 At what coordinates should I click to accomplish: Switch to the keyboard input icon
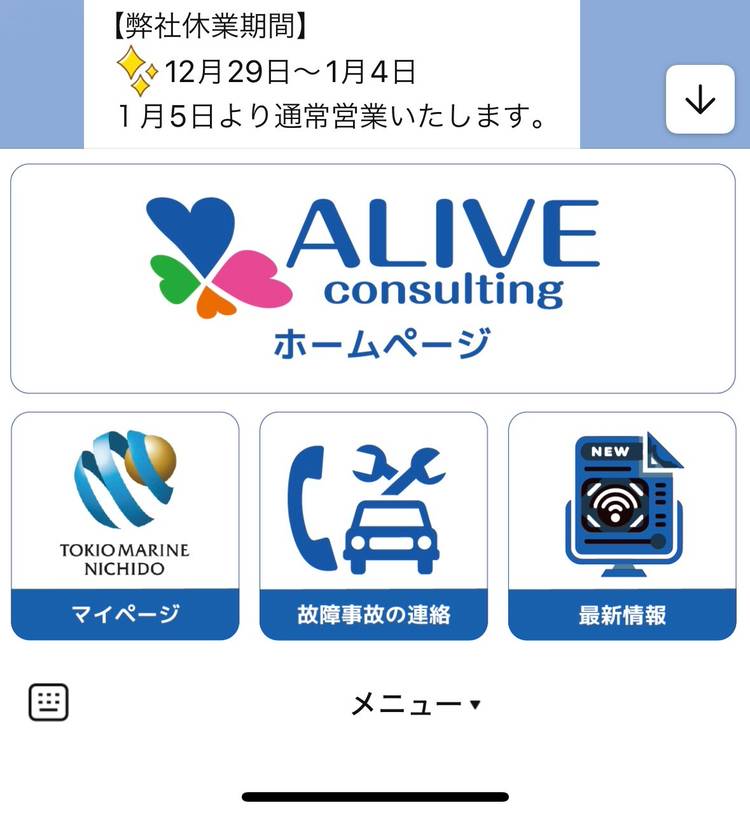coord(48,703)
